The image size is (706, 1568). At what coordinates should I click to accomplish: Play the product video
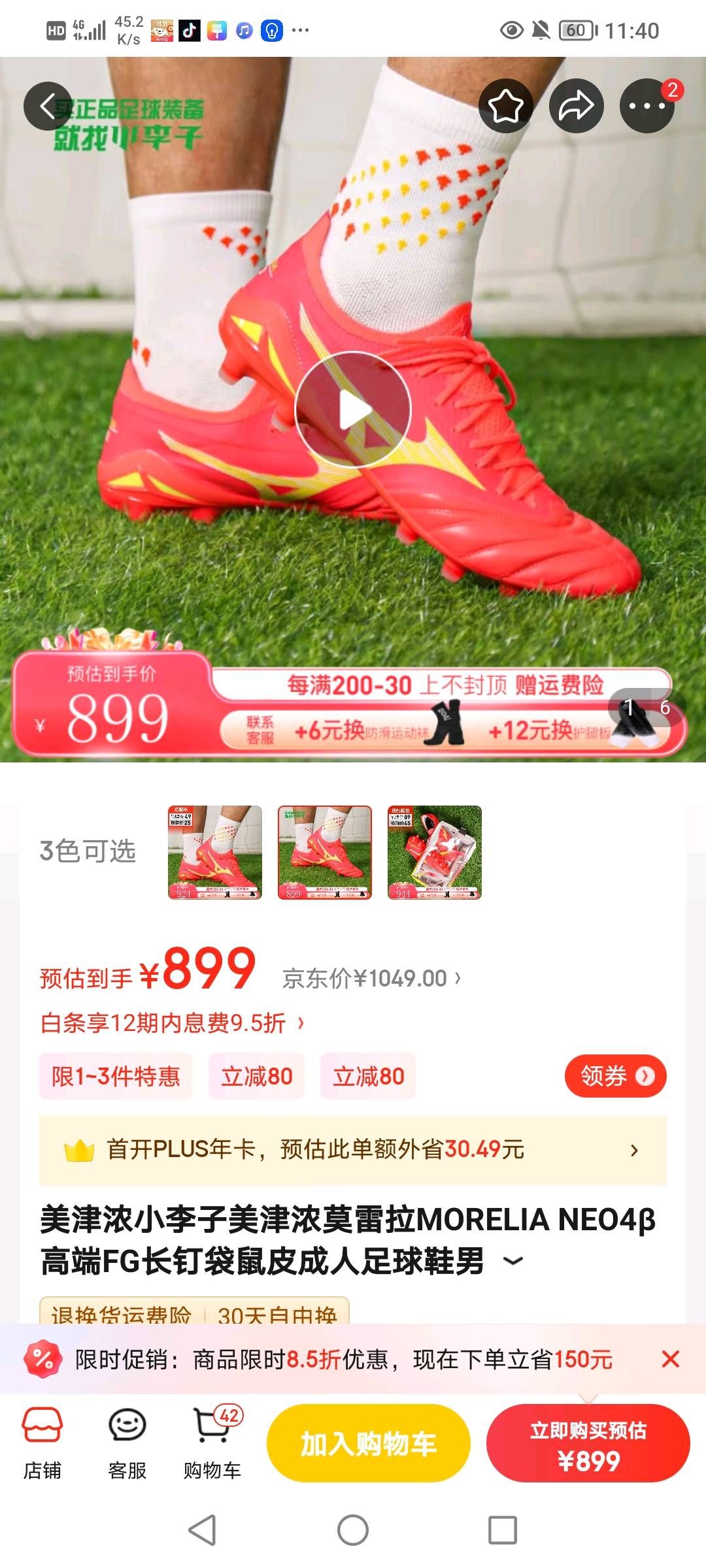[353, 410]
